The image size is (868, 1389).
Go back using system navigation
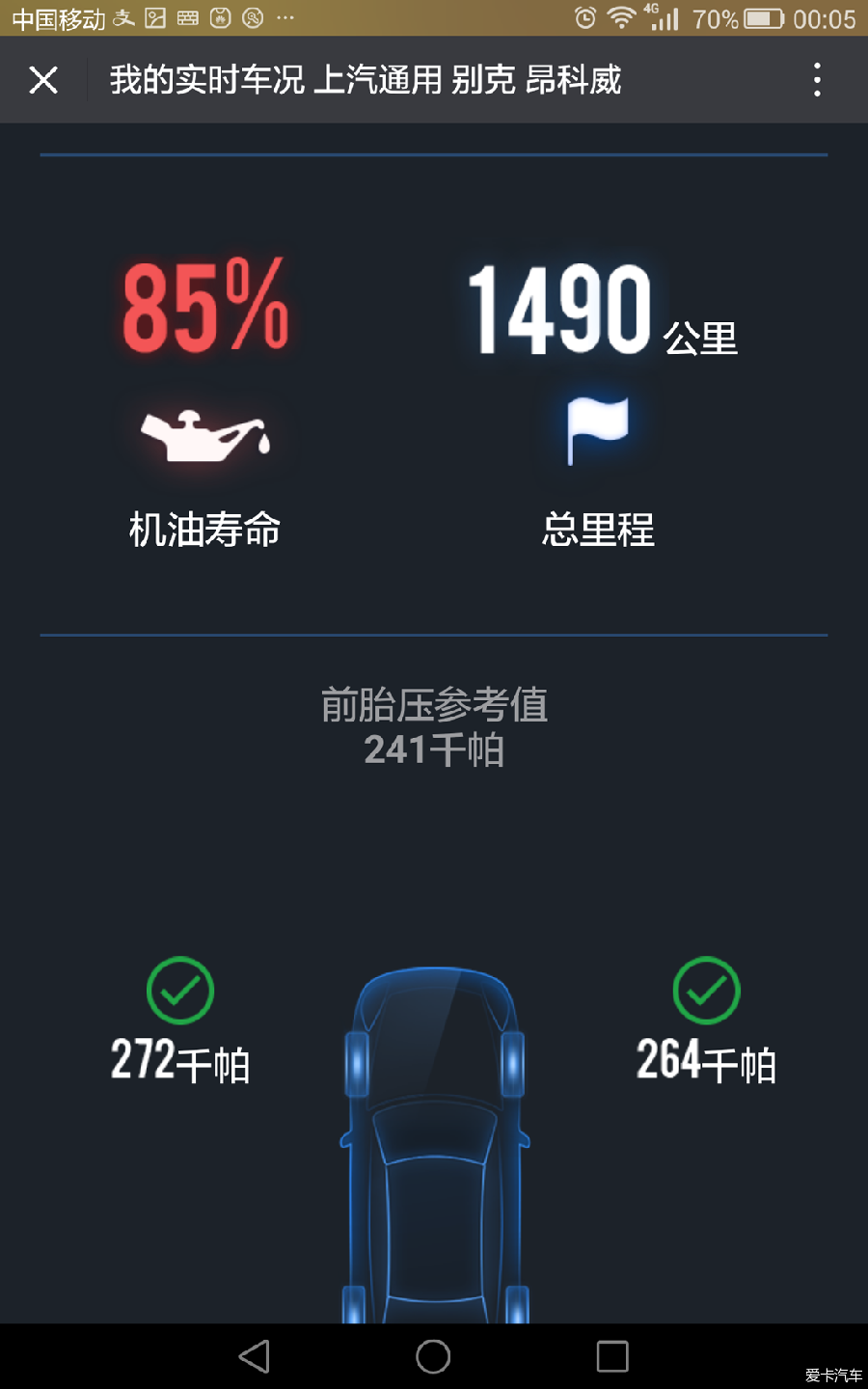pos(255,1356)
